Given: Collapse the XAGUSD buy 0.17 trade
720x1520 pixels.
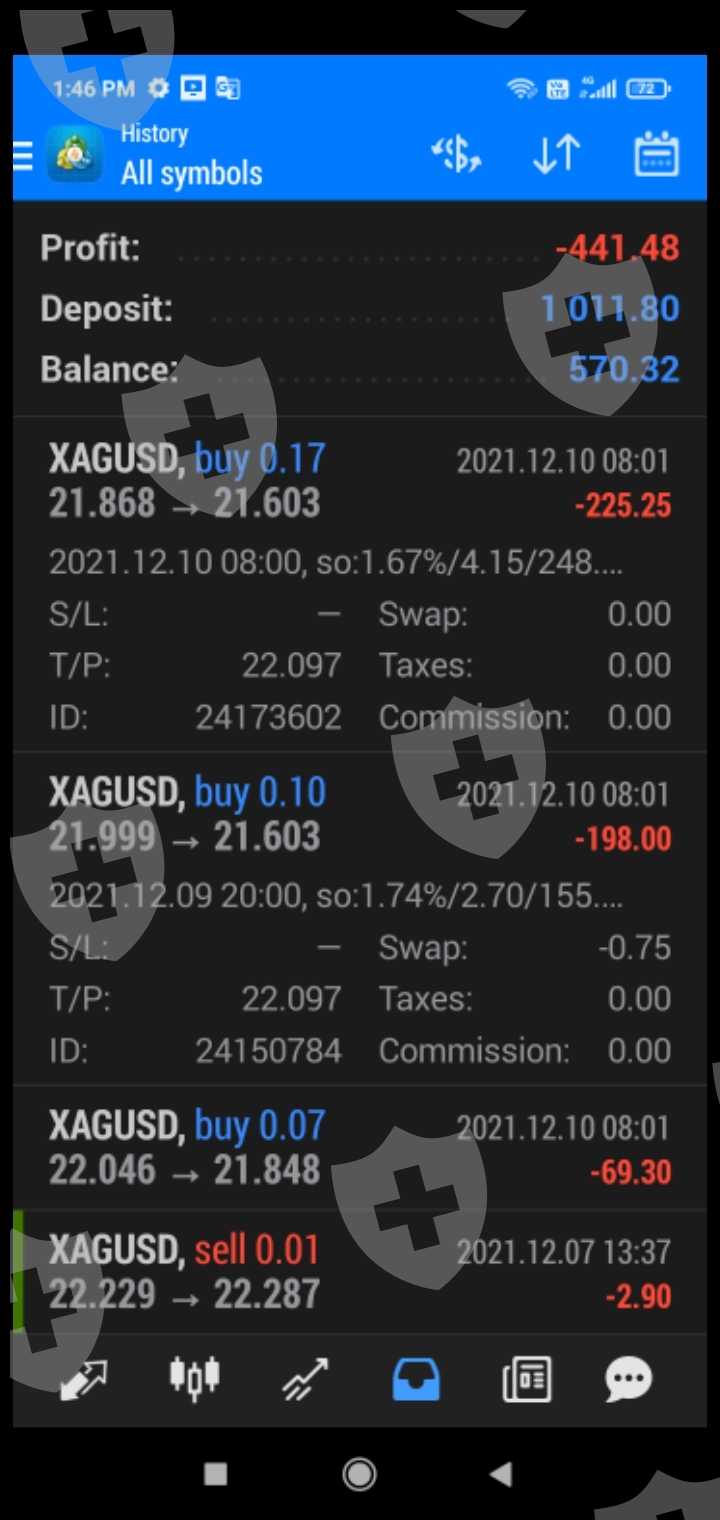Looking at the screenshot, I should click(x=360, y=482).
